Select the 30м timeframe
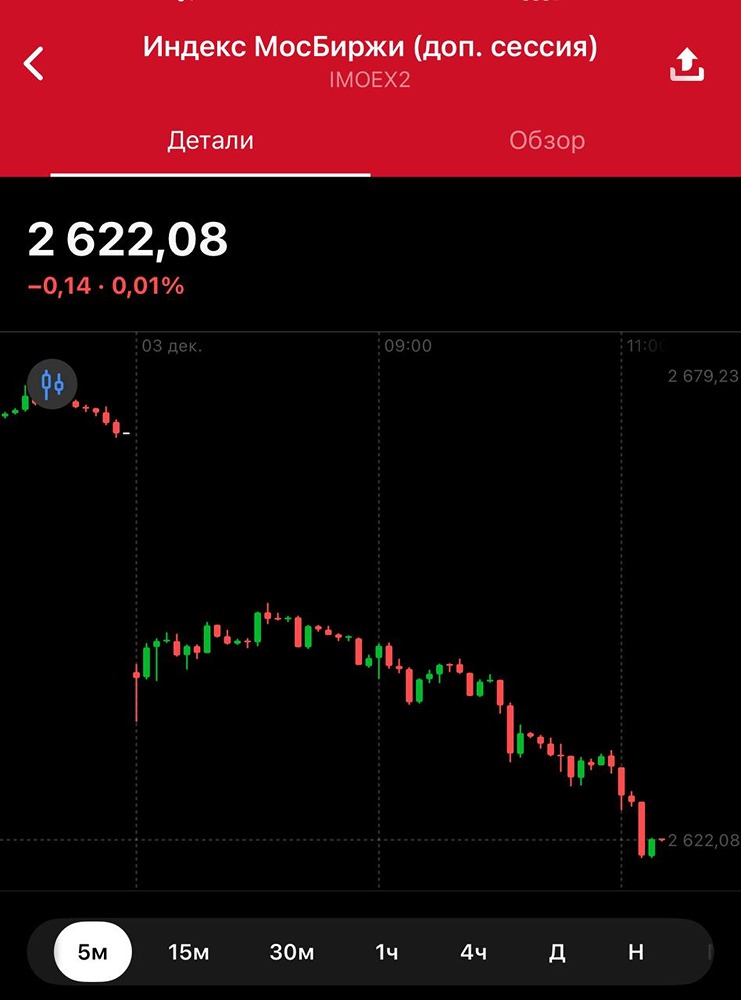This screenshot has height=1000, width=741. pyautogui.click(x=291, y=952)
